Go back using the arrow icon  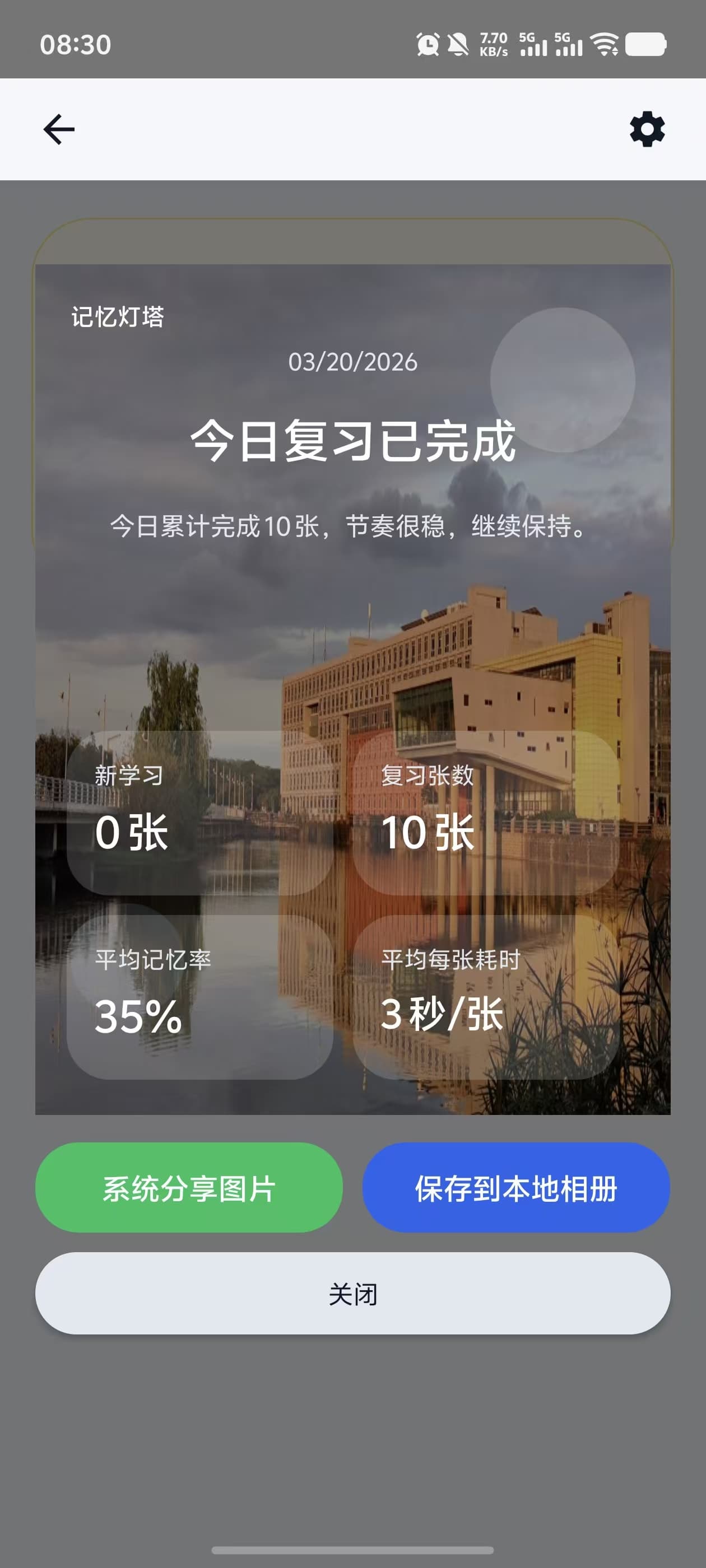[59, 129]
